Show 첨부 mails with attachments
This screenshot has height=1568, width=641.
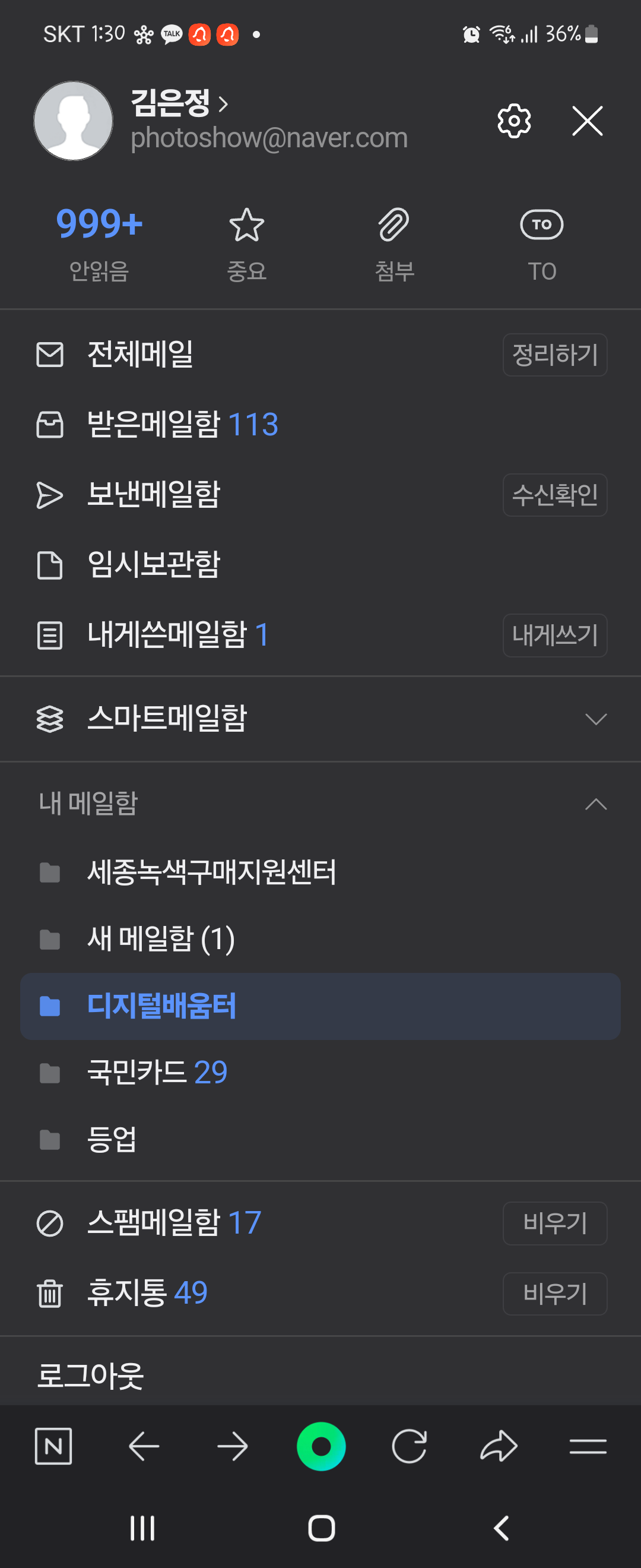(x=395, y=245)
